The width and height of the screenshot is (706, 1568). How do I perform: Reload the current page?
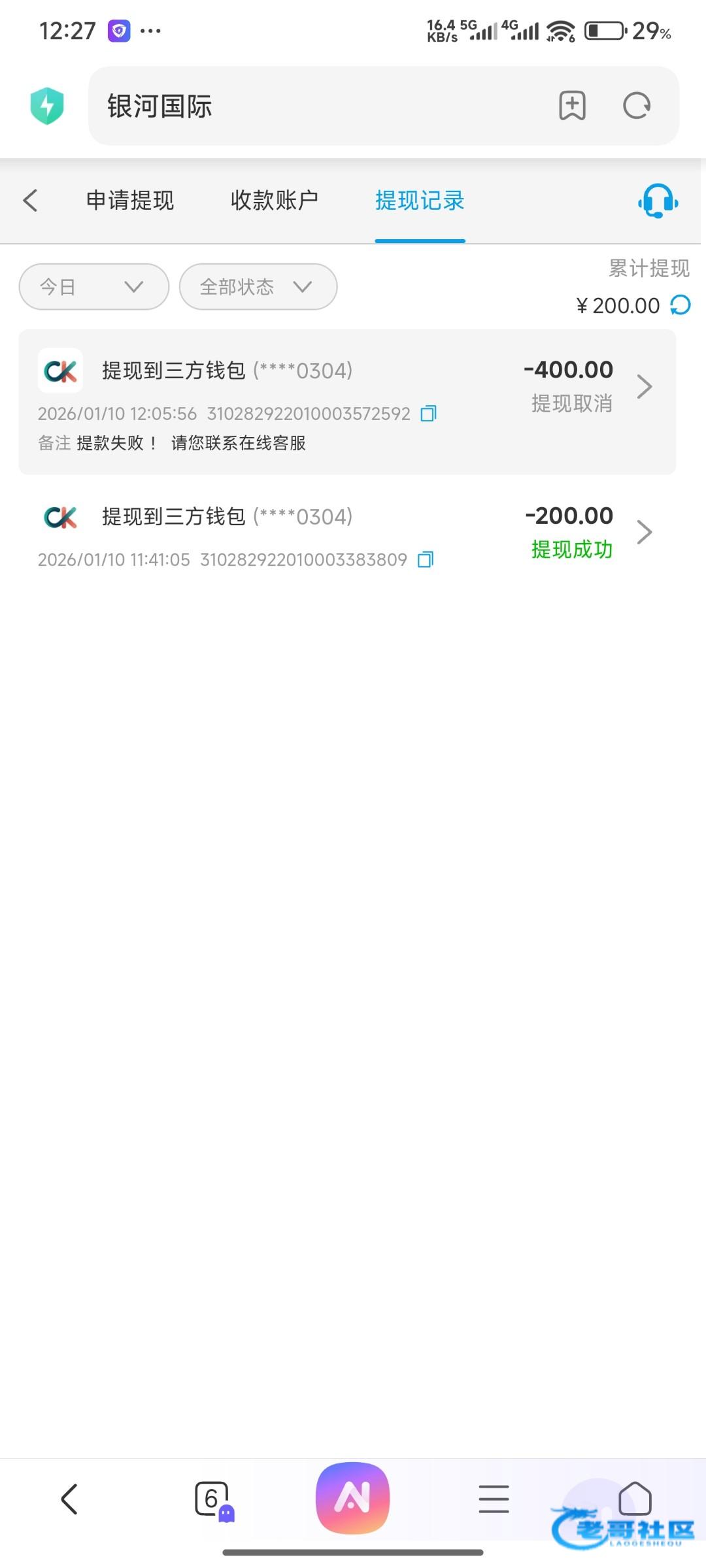[637, 106]
